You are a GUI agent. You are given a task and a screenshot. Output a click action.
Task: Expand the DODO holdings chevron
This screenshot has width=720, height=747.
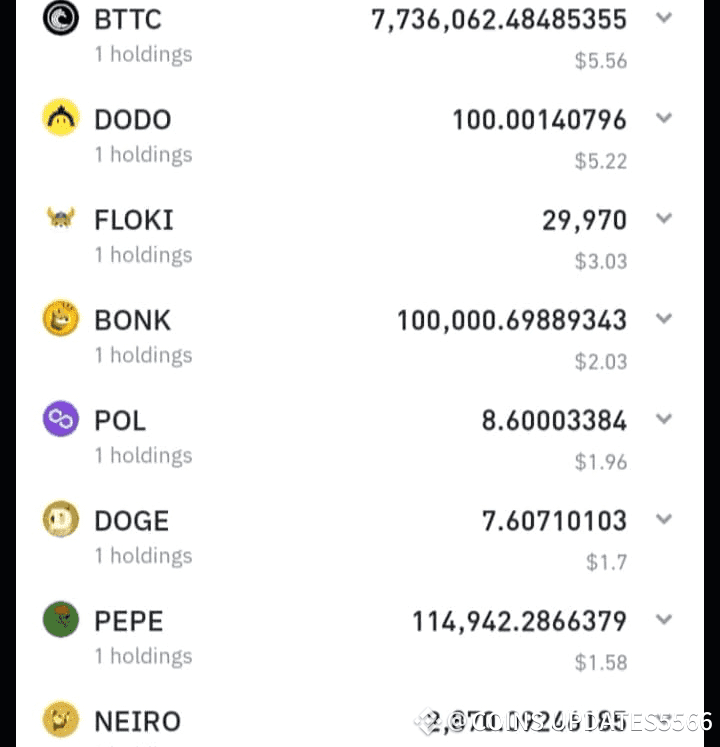[x=664, y=118]
